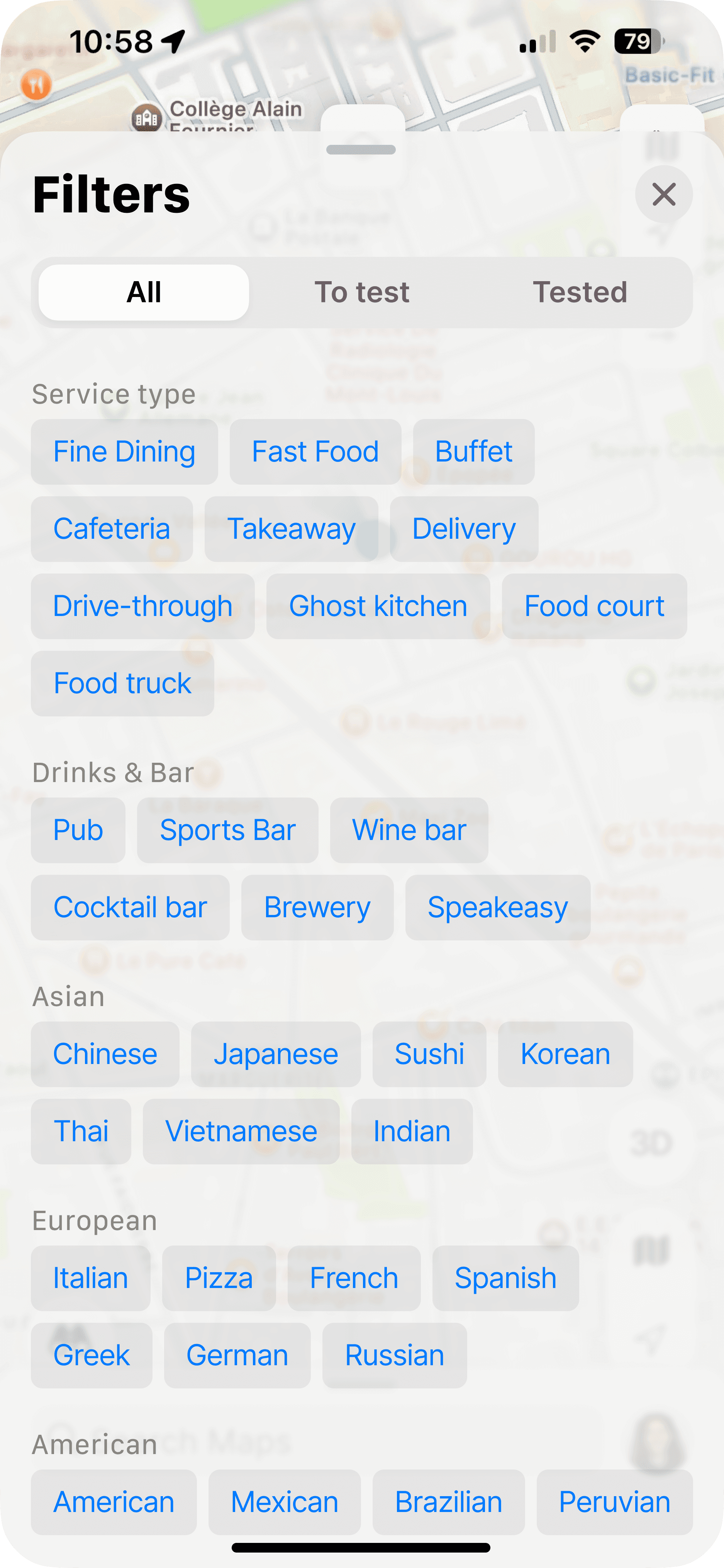
Task: Tap the Peruvian chip
Action: pos(614,1502)
